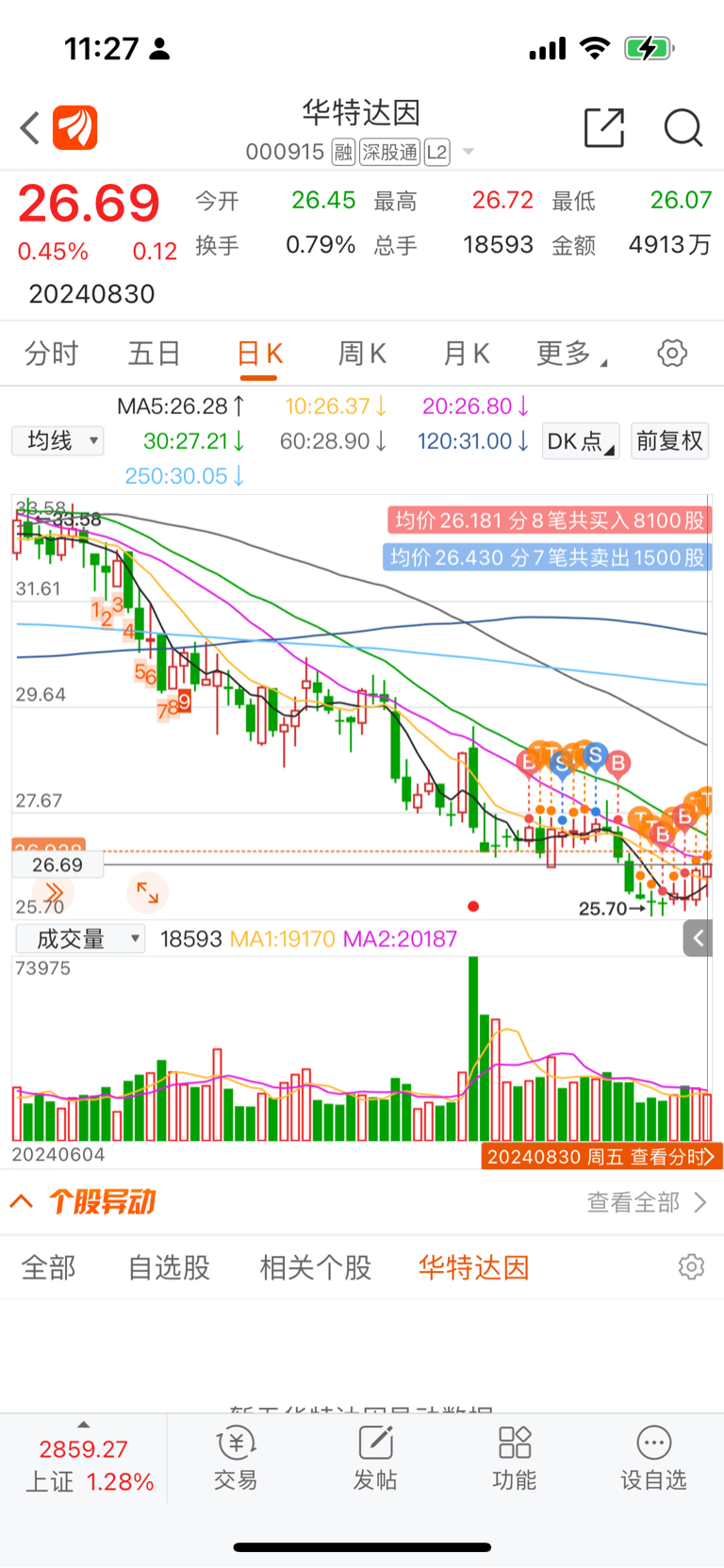Switch to the 分时 chart tab
Image resolution: width=724 pixels, height=1568 pixels.
tap(51, 354)
